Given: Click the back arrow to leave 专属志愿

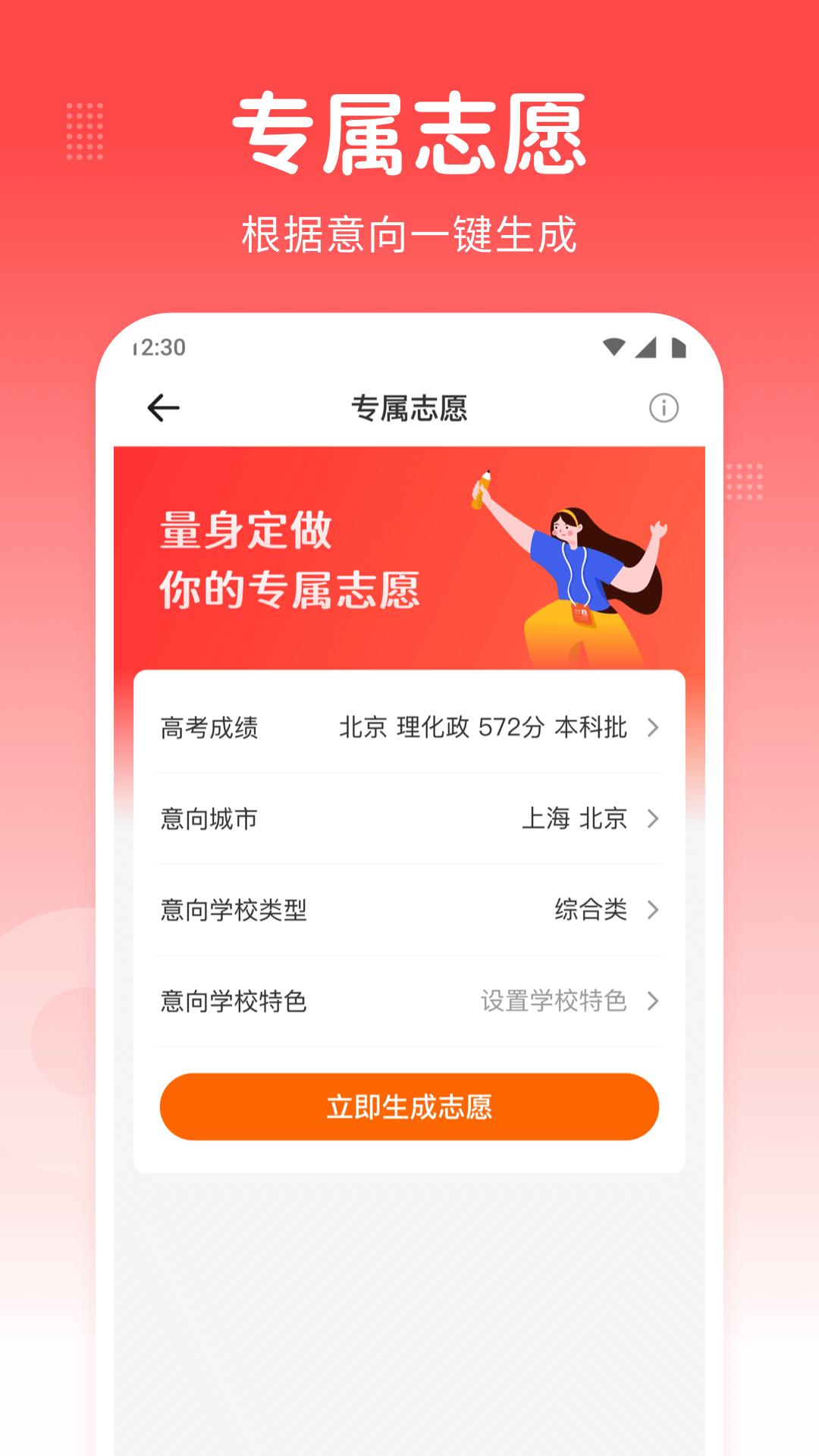Looking at the screenshot, I should pyautogui.click(x=162, y=407).
